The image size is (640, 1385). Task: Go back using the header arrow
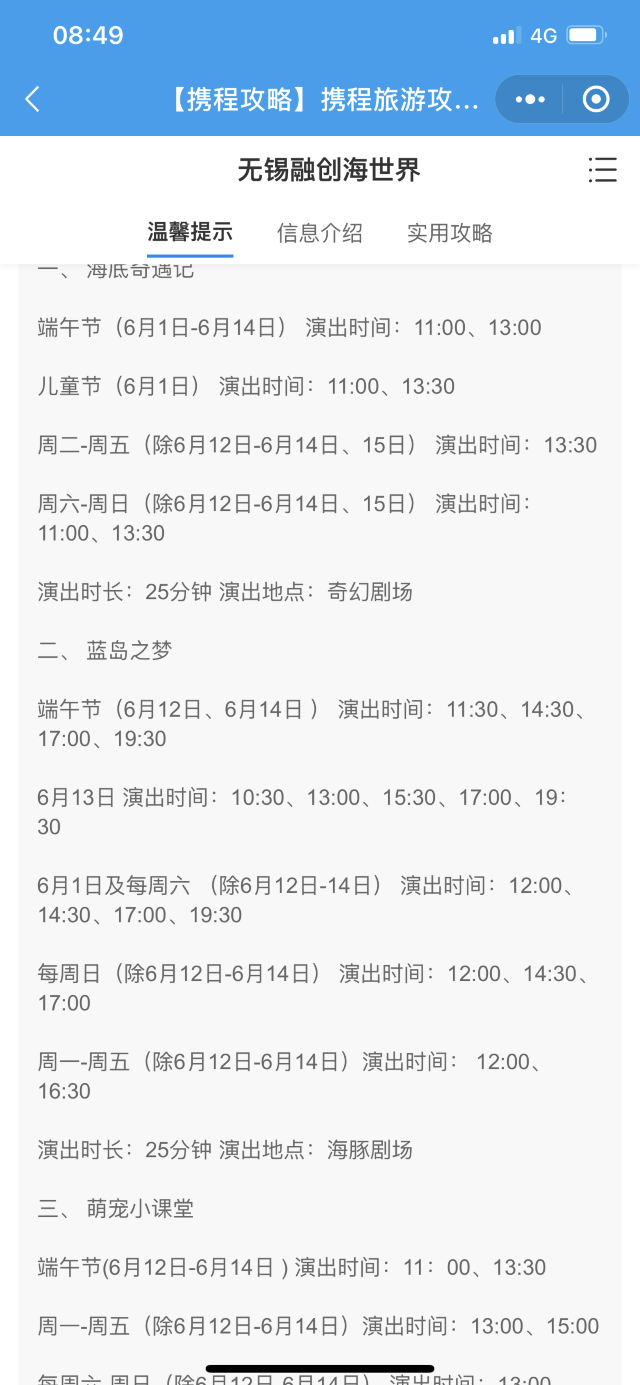coord(33,99)
